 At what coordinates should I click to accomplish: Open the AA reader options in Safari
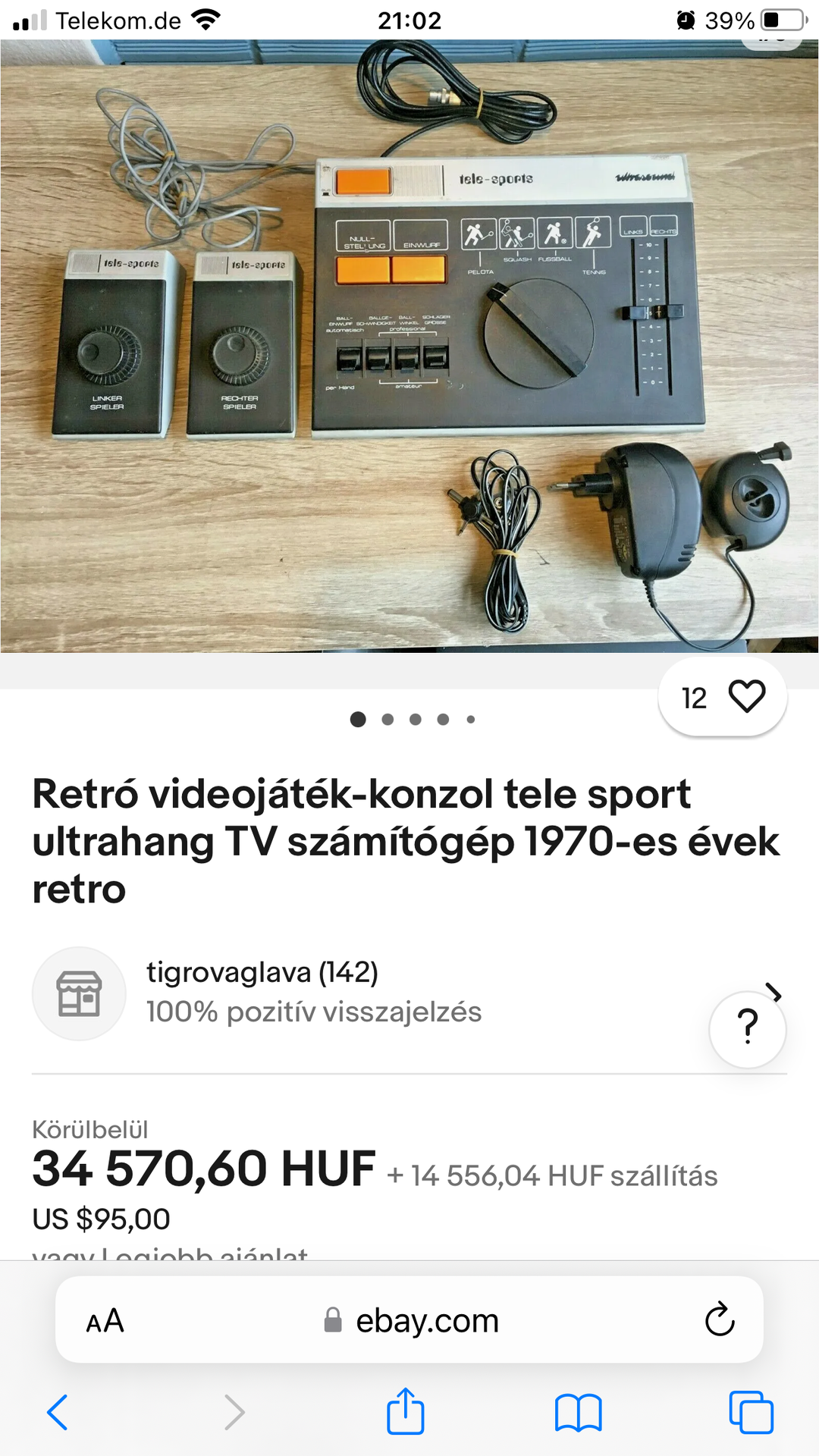pos(105,1321)
